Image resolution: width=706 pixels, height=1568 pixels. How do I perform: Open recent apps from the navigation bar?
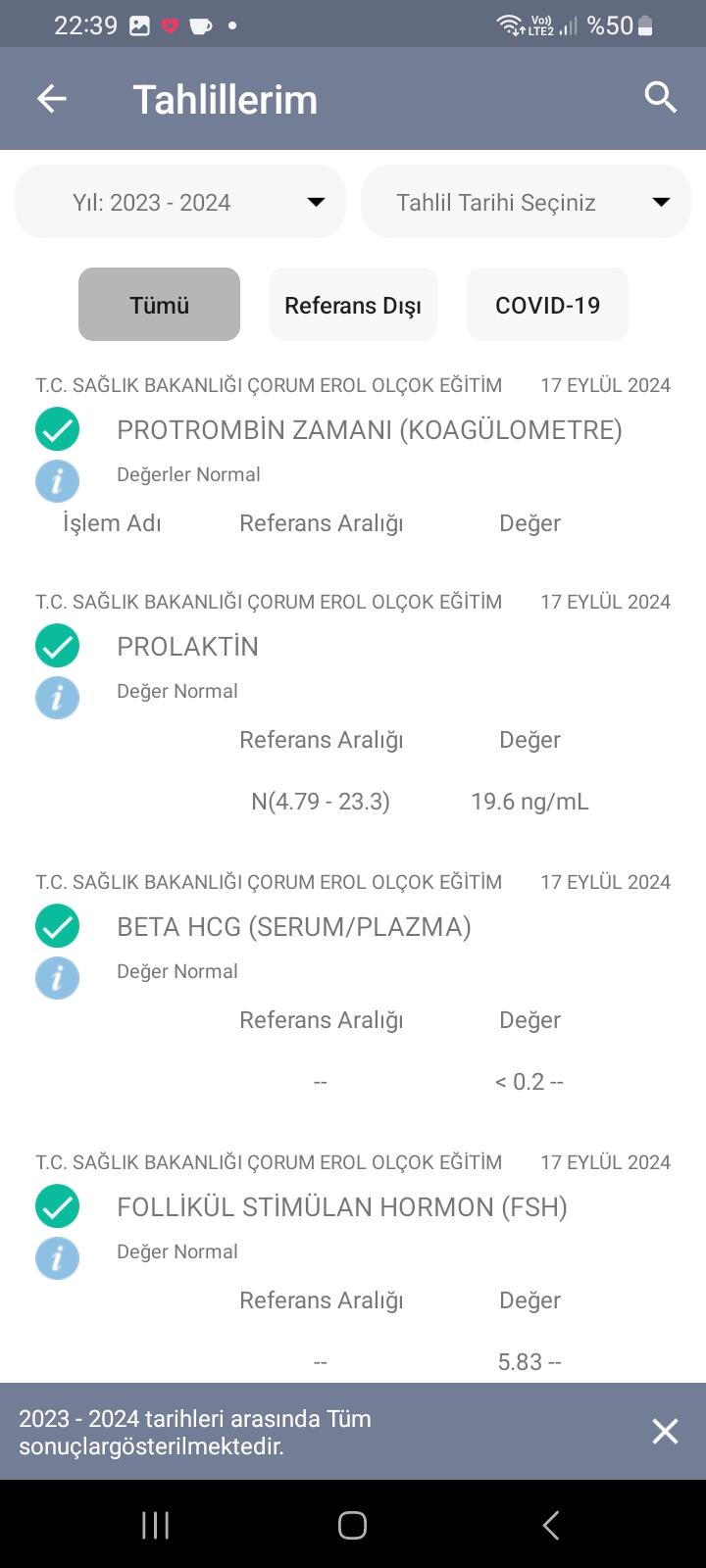156,1525
